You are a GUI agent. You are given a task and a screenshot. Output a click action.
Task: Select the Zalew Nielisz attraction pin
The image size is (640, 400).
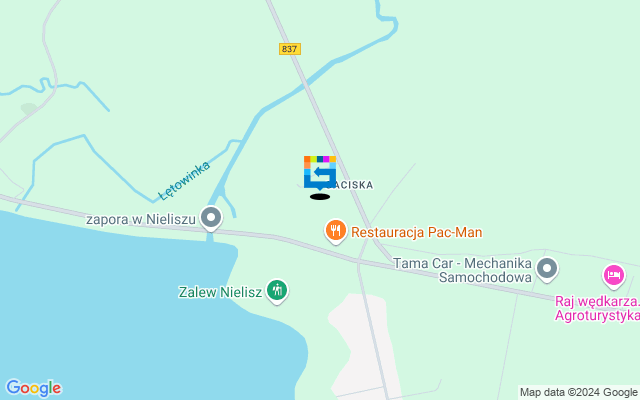(278, 291)
